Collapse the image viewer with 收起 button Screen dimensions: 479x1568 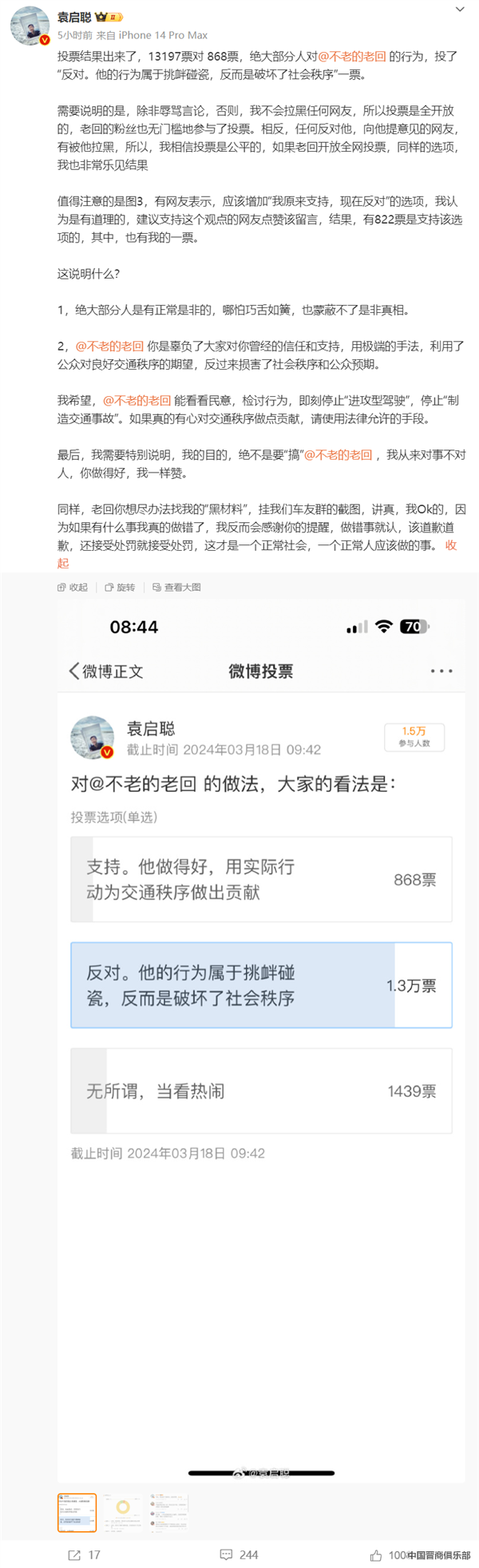[73, 587]
